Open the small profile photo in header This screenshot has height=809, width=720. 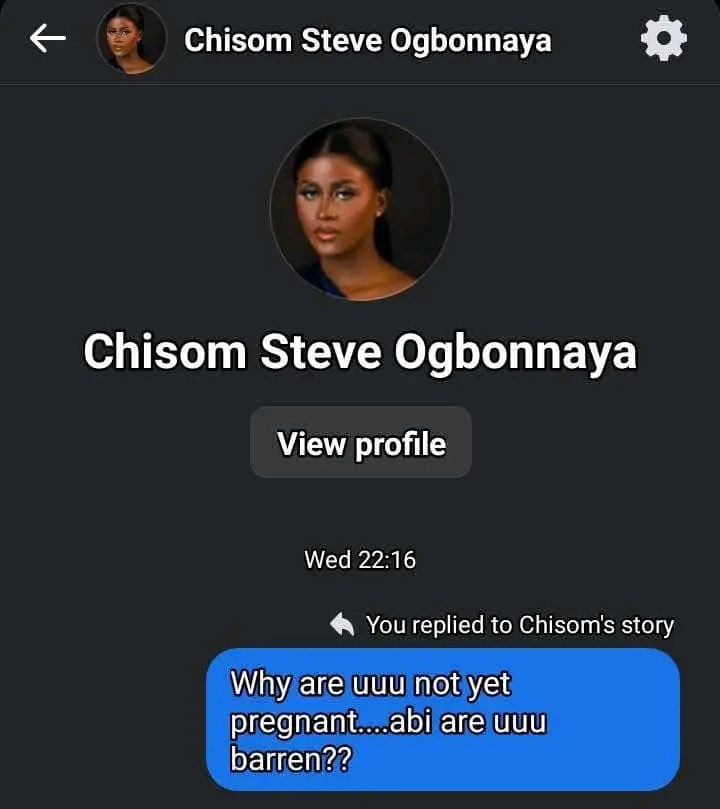coord(131,40)
